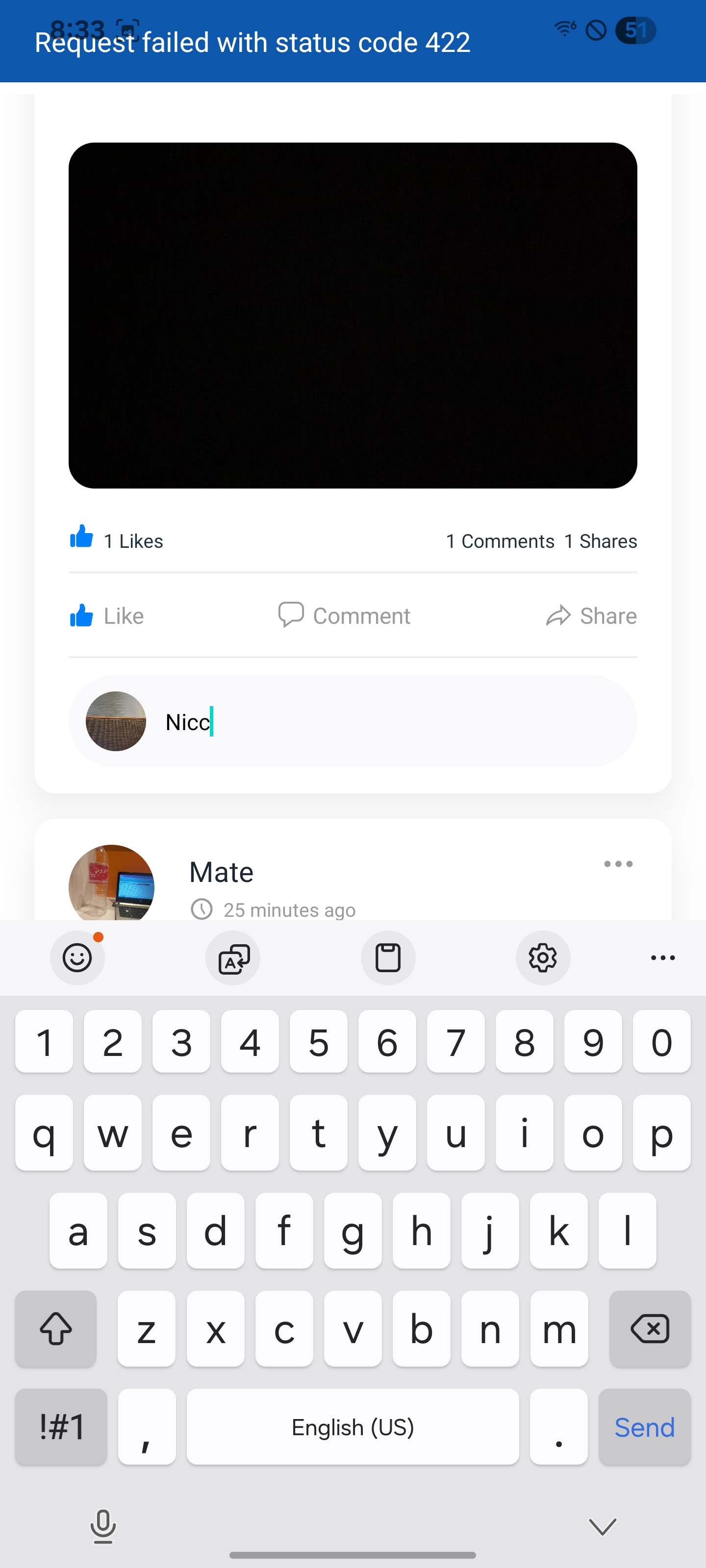This screenshot has height=1568, width=706.
Task: Tap the Comment button under the post
Action: [344, 615]
